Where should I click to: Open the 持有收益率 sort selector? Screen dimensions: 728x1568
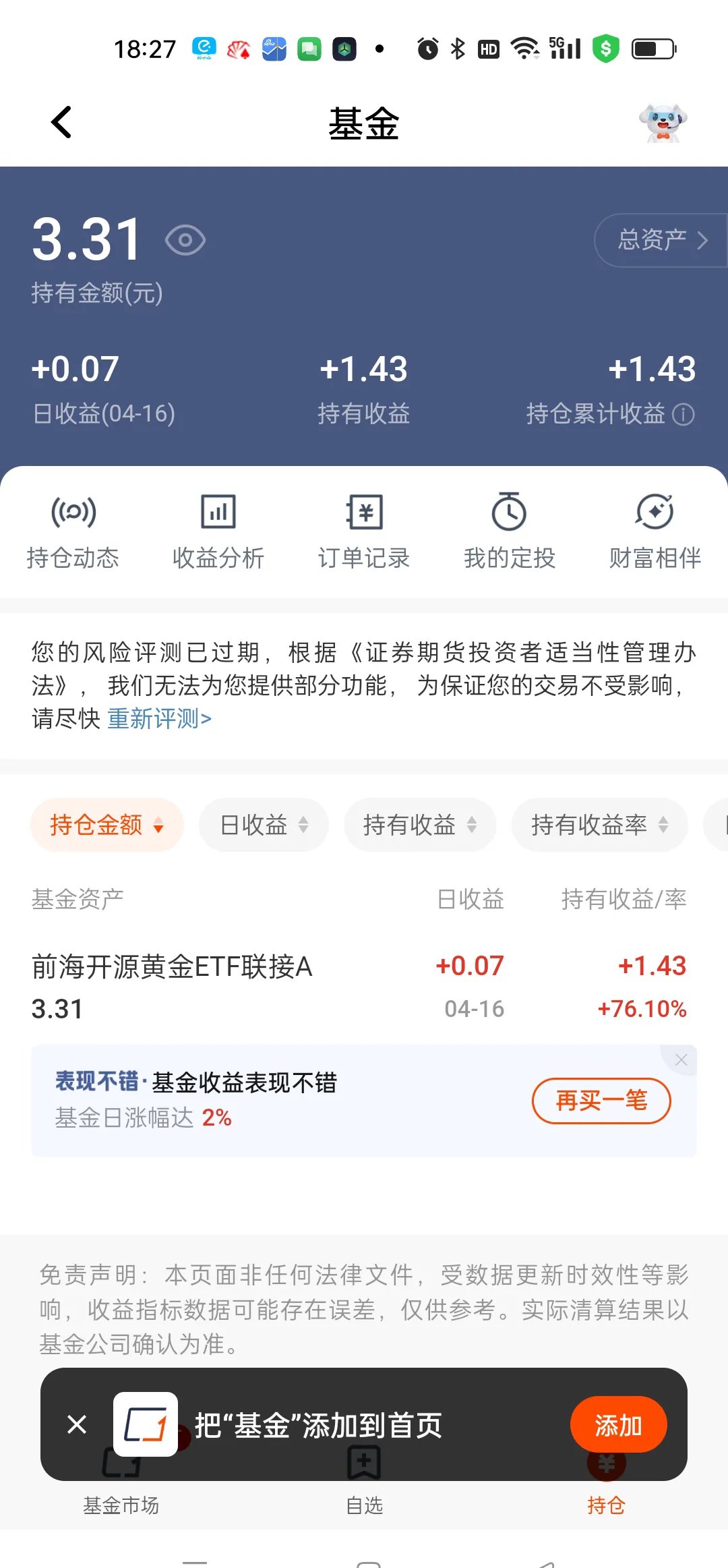click(x=599, y=825)
